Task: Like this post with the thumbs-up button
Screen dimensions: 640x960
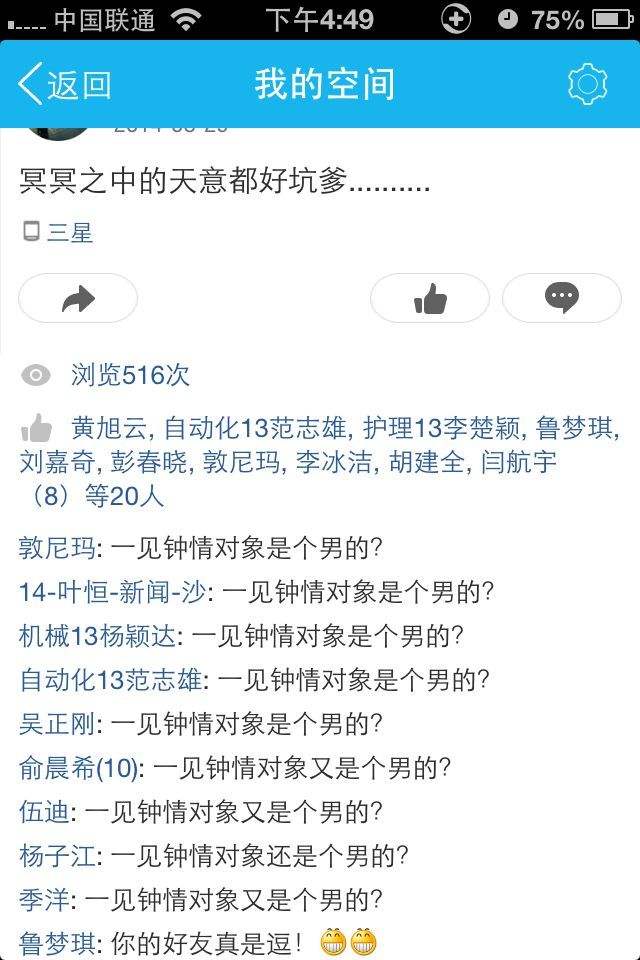Action: [x=430, y=298]
